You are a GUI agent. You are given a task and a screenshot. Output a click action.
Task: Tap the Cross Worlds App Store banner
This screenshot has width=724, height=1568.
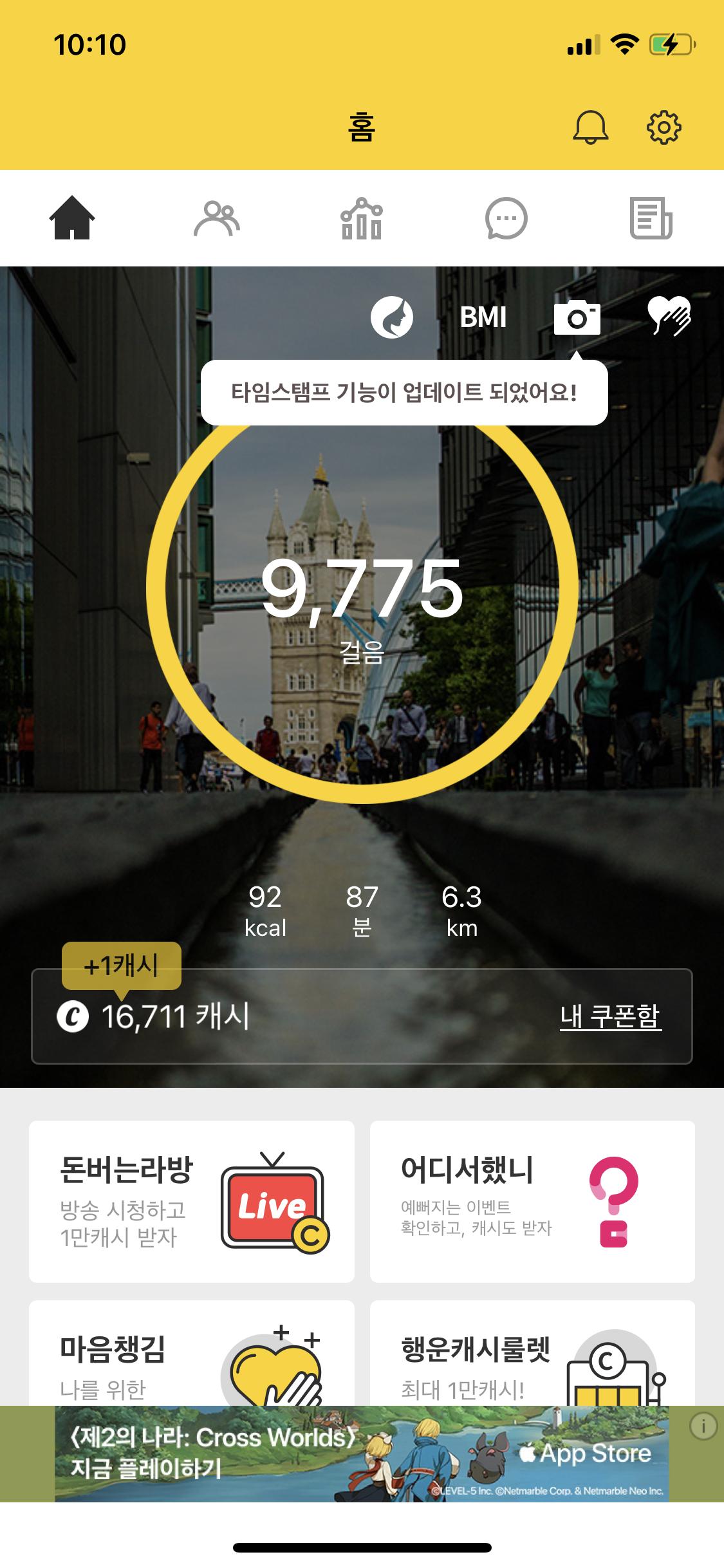(x=362, y=1454)
